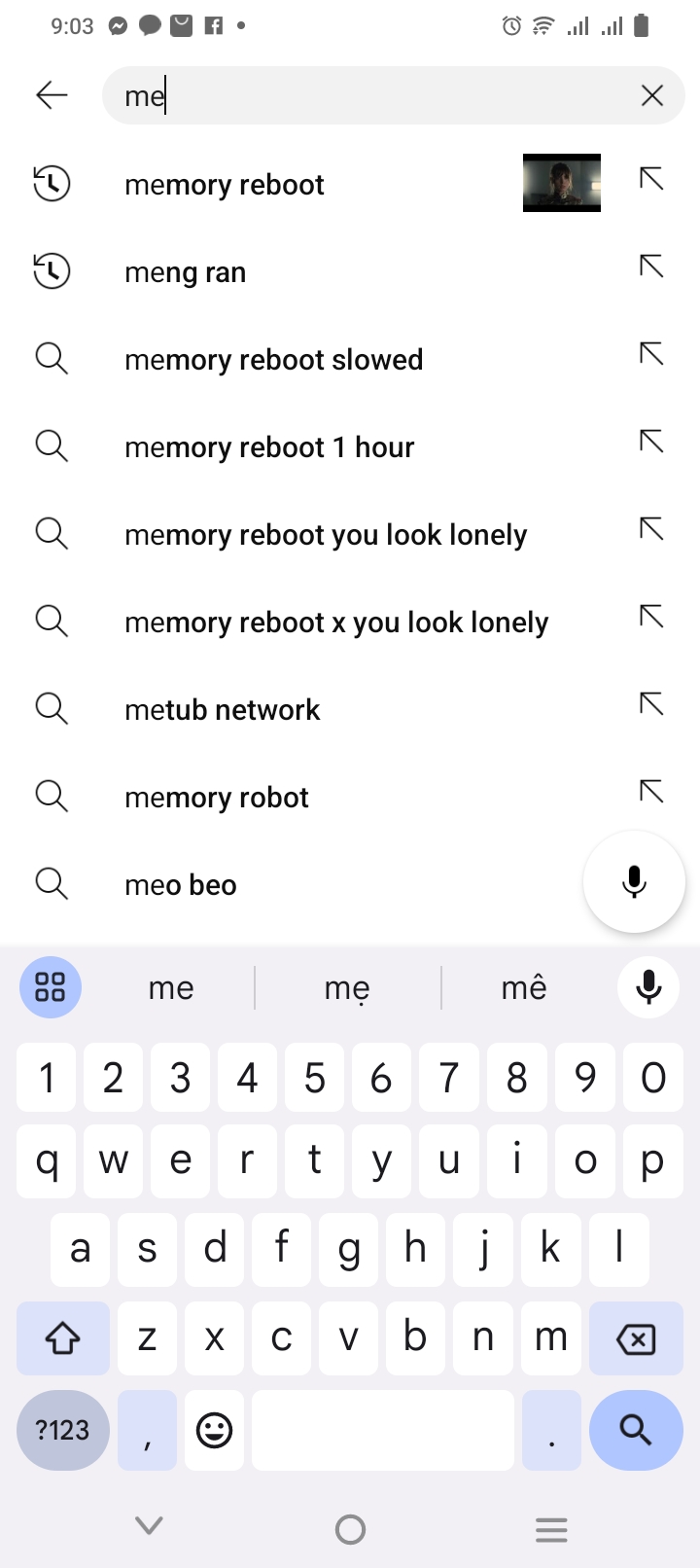
Task: Tap the keyboard search key
Action: pyautogui.click(x=636, y=1430)
